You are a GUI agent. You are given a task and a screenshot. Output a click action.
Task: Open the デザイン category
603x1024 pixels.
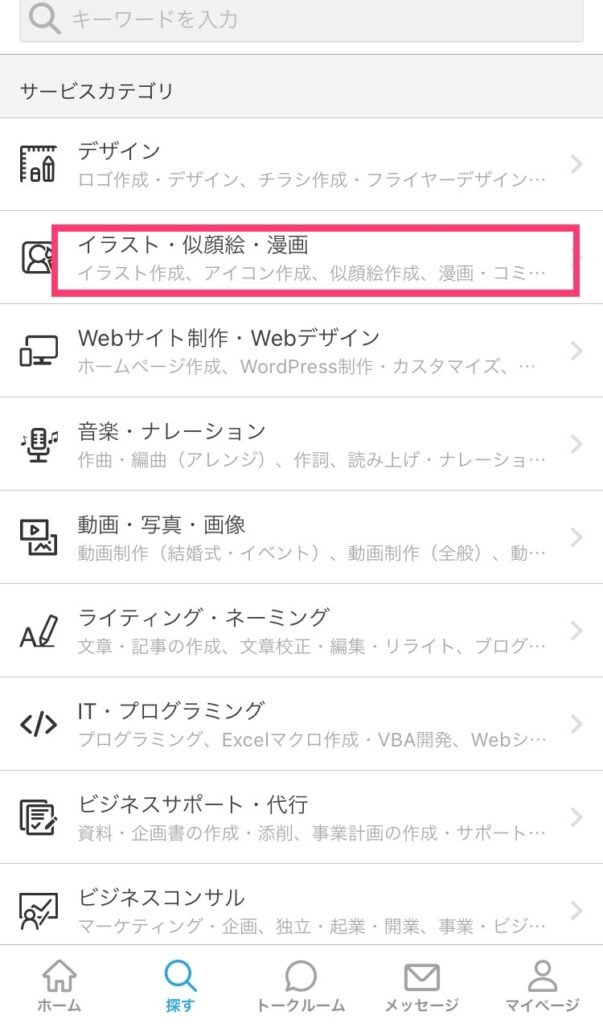coord(300,164)
